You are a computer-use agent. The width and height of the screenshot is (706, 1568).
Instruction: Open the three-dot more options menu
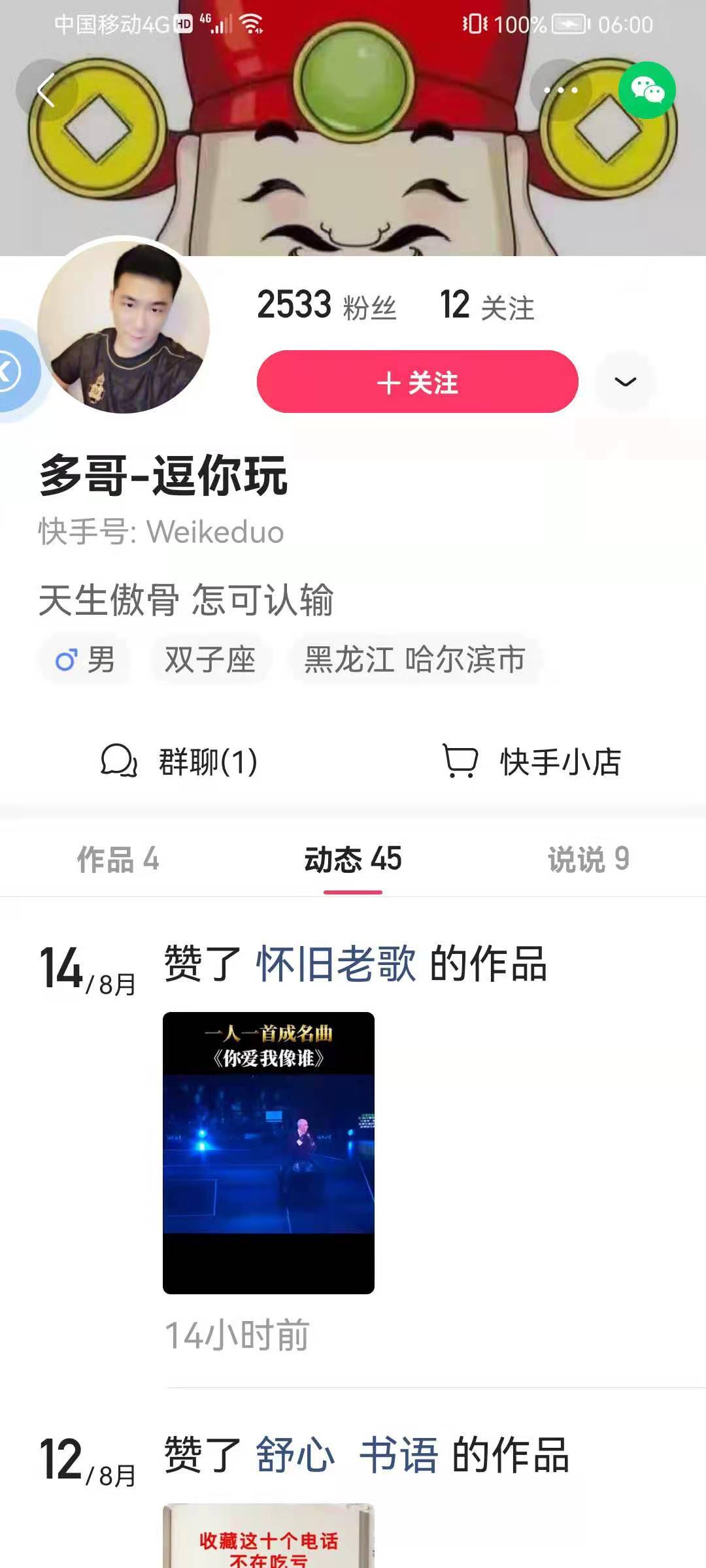pos(560,90)
